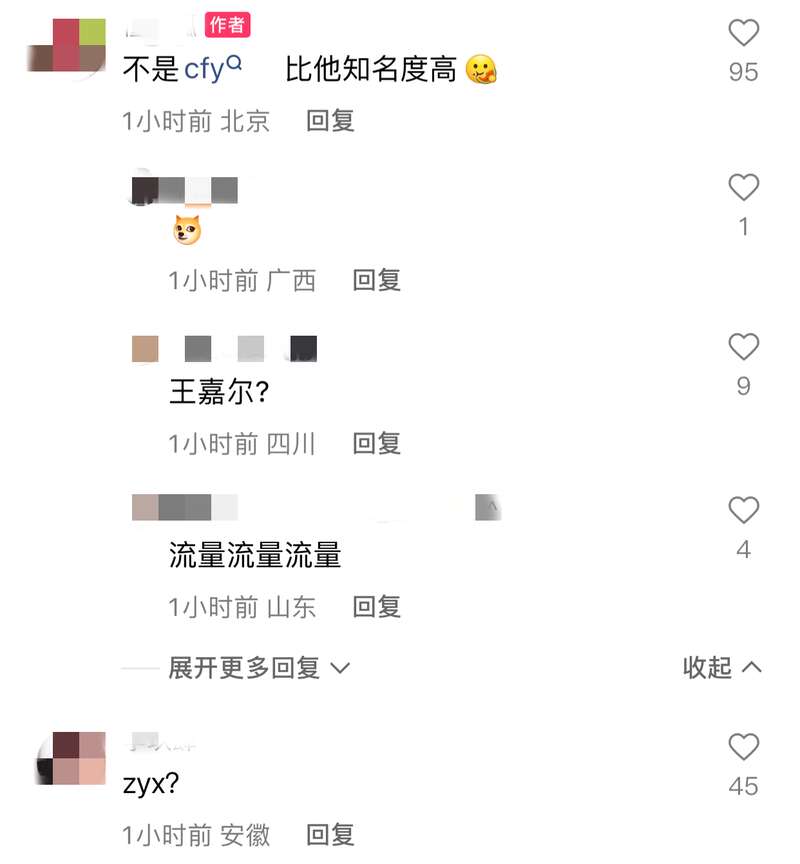The image size is (800, 864).
Task: Like the author's comment with 95 likes
Action: click(743, 34)
